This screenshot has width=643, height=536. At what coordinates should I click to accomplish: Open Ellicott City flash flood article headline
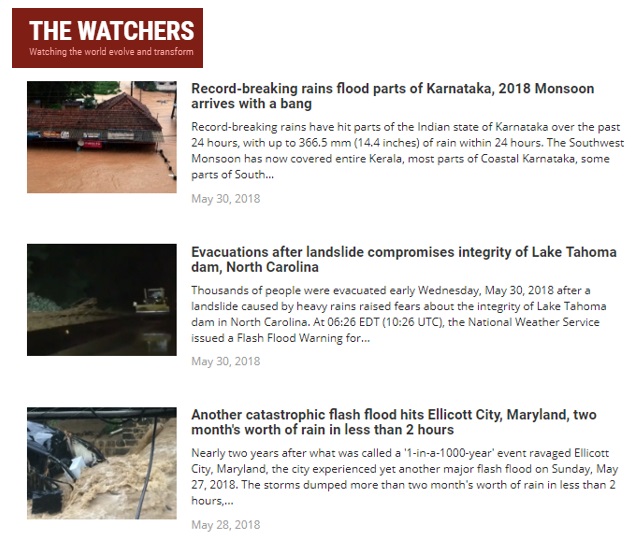point(393,422)
